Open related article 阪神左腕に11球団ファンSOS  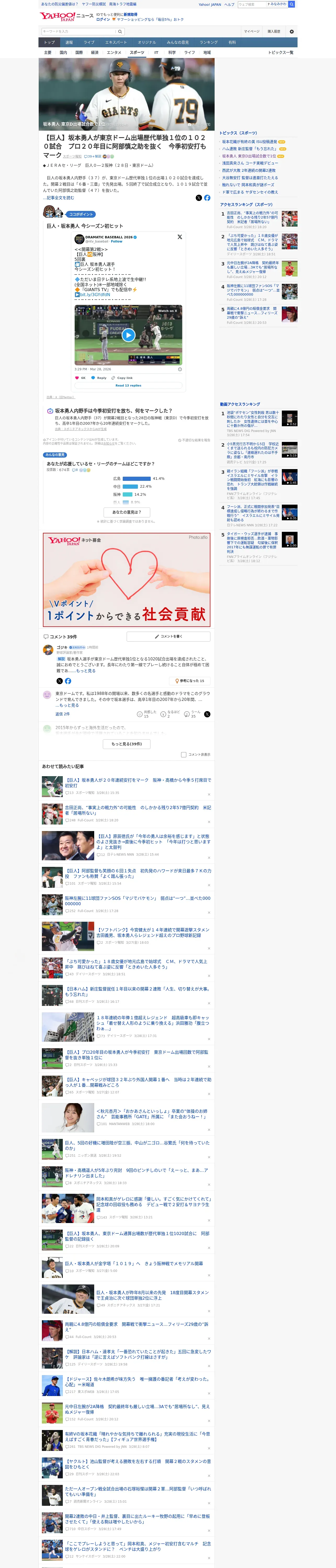138,901
